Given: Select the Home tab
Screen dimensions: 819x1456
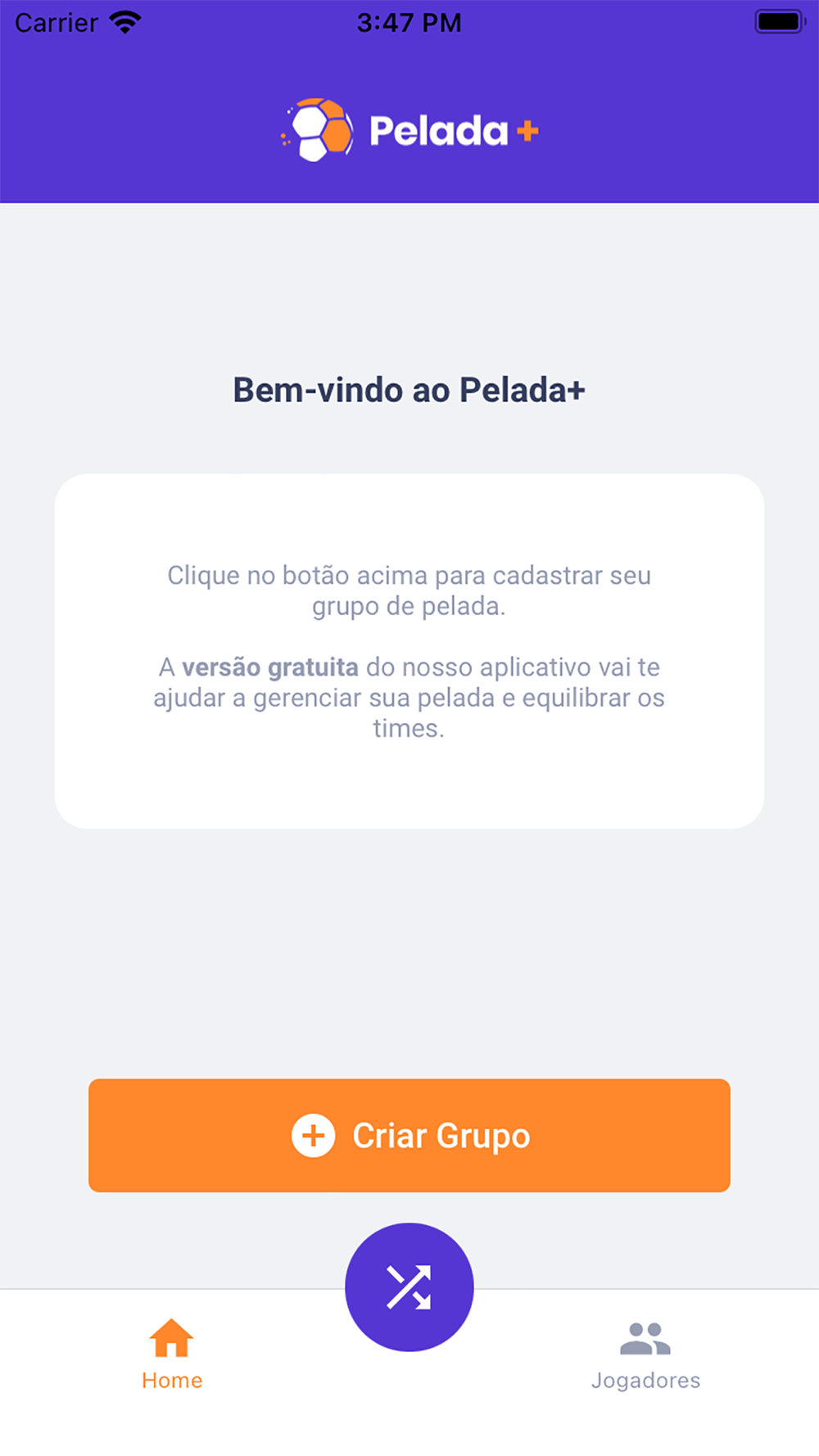Looking at the screenshot, I should 172,1355.
